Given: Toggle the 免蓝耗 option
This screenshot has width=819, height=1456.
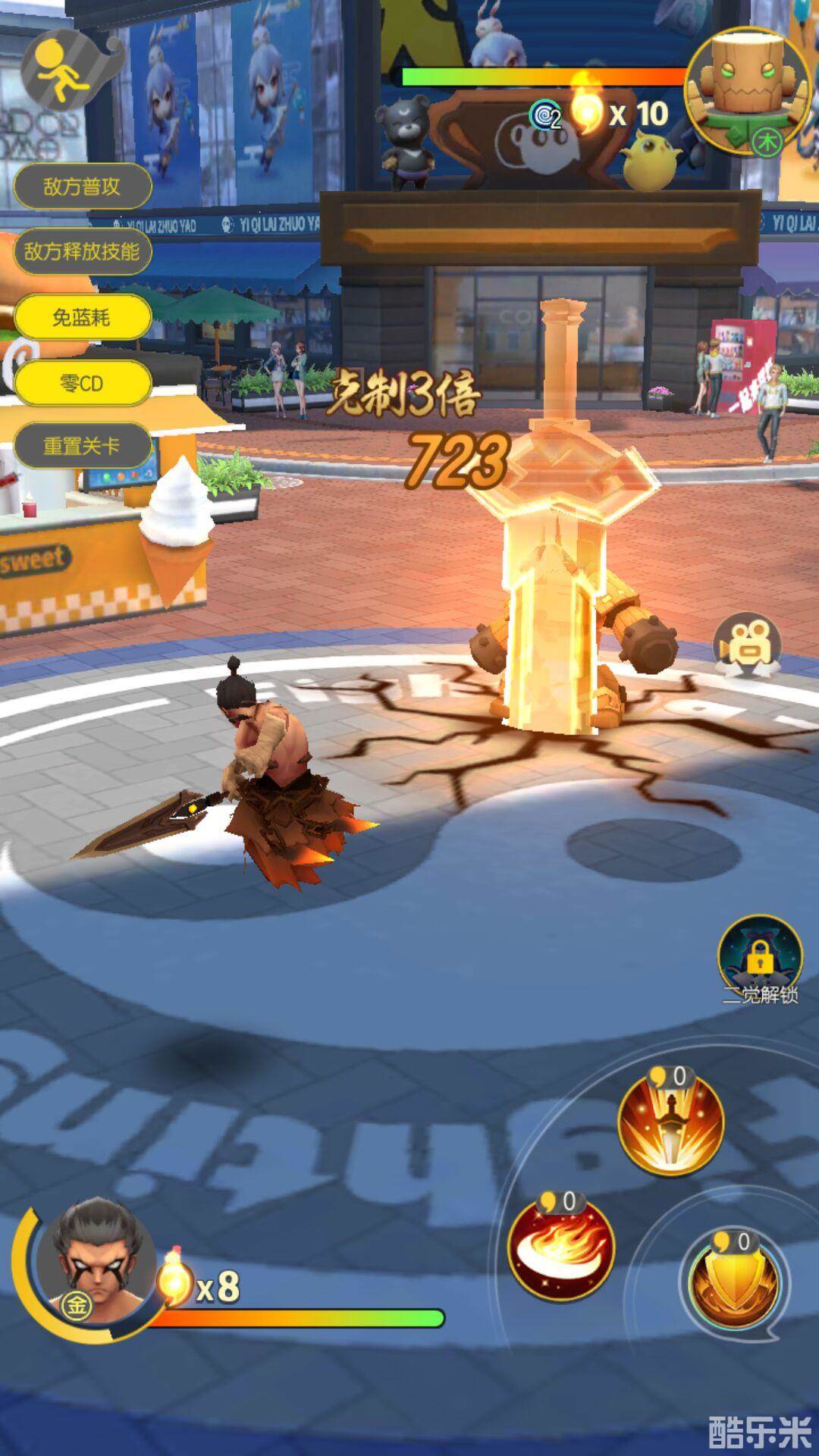Looking at the screenshot, I should click(x=82, y=317).
